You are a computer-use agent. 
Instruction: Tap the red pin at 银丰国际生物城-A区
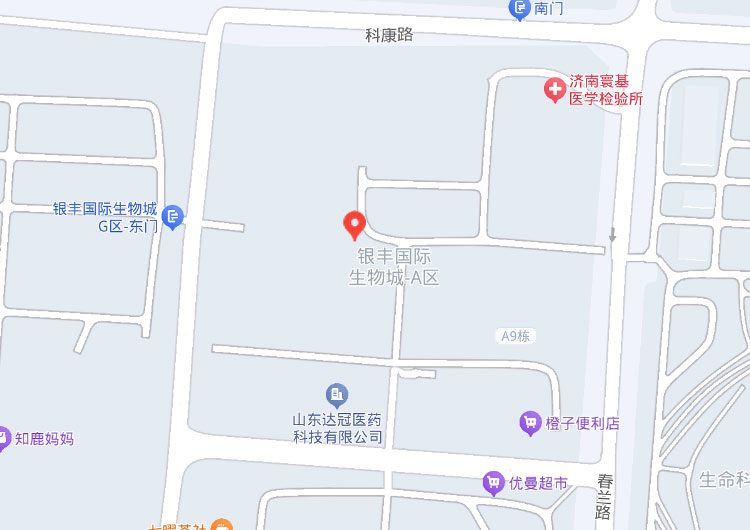[354, 224]
